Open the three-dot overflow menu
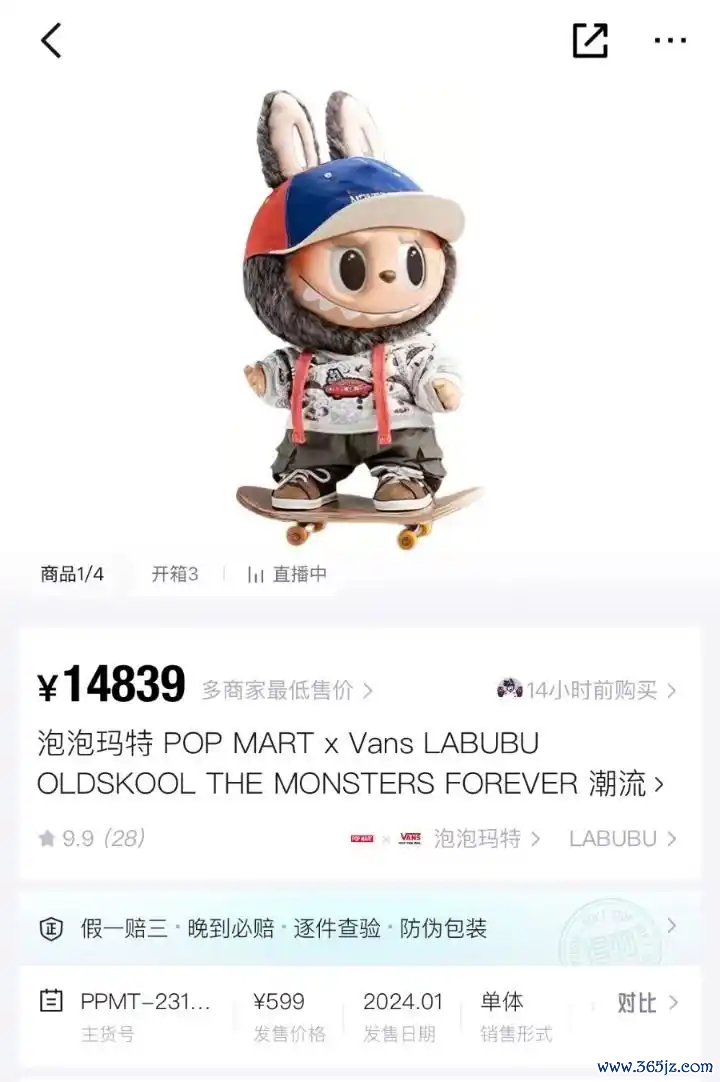Image resolution: width=720 pixels, height=1082 pixels. (669, 40)
